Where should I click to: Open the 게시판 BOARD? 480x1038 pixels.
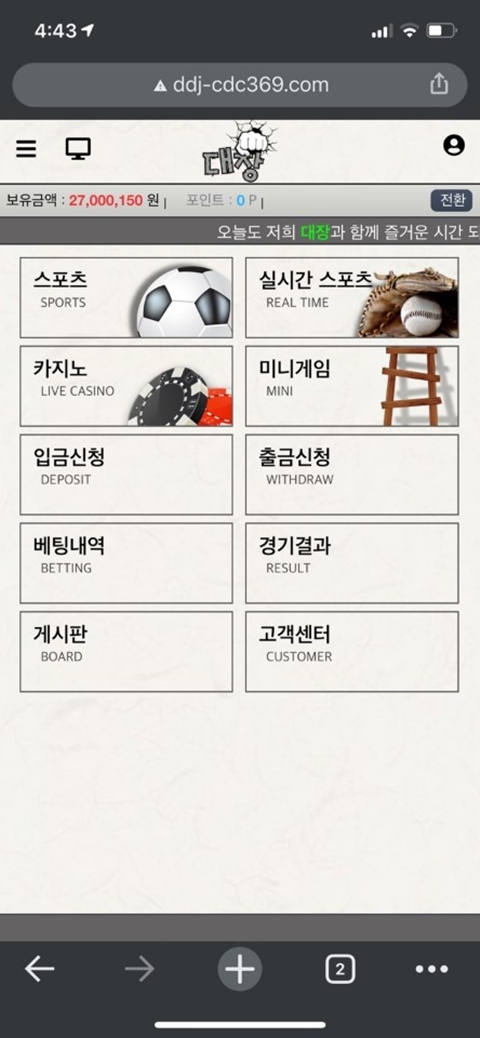coord(126,652)
